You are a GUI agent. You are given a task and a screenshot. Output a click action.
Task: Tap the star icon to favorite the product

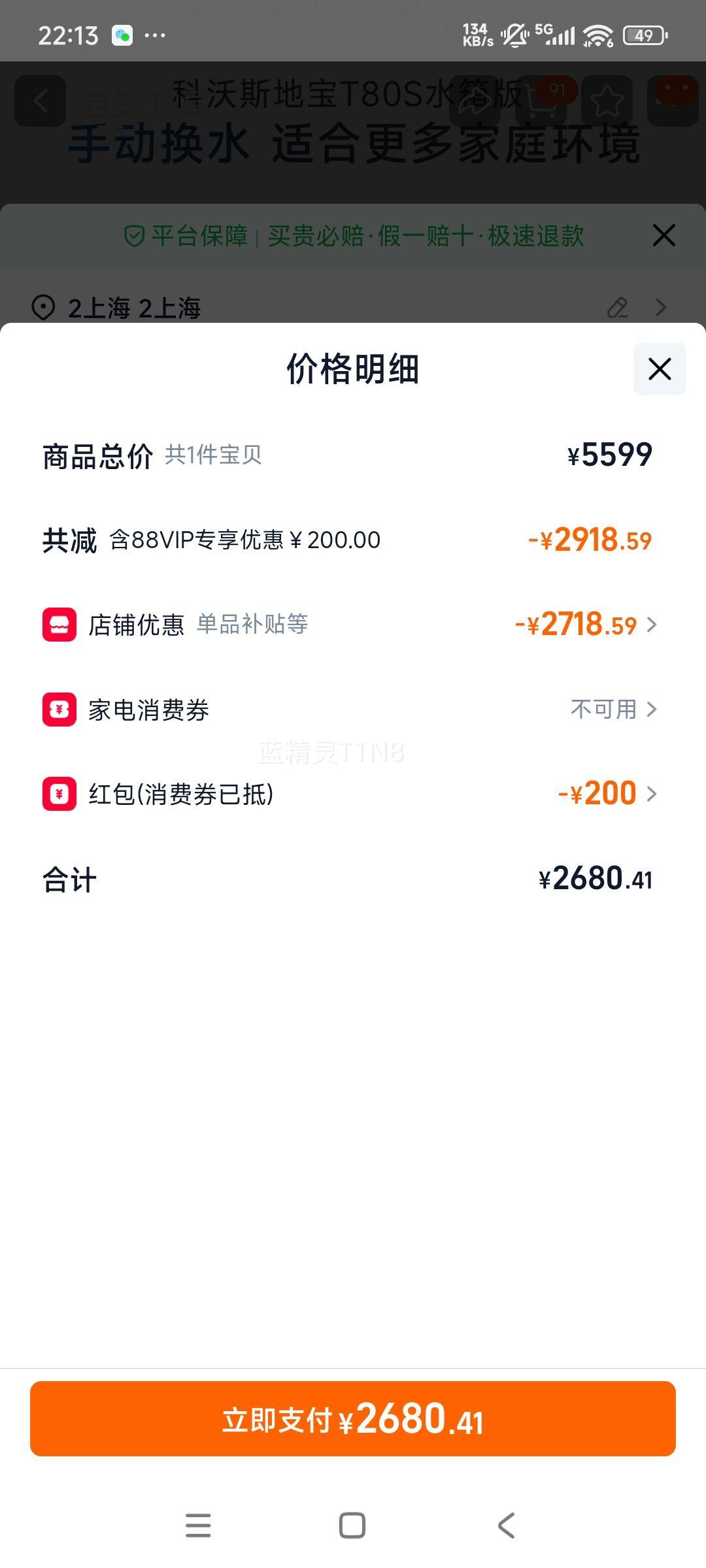(607, 101)
